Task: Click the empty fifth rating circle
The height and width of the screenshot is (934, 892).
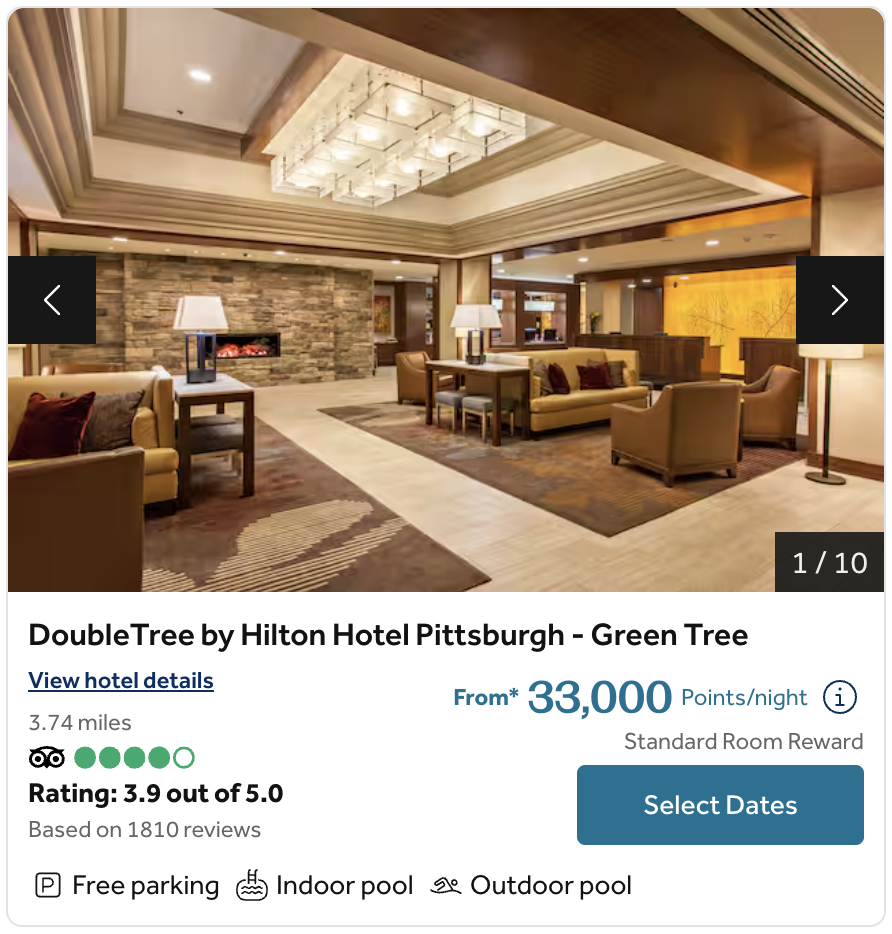Action: 184,757
